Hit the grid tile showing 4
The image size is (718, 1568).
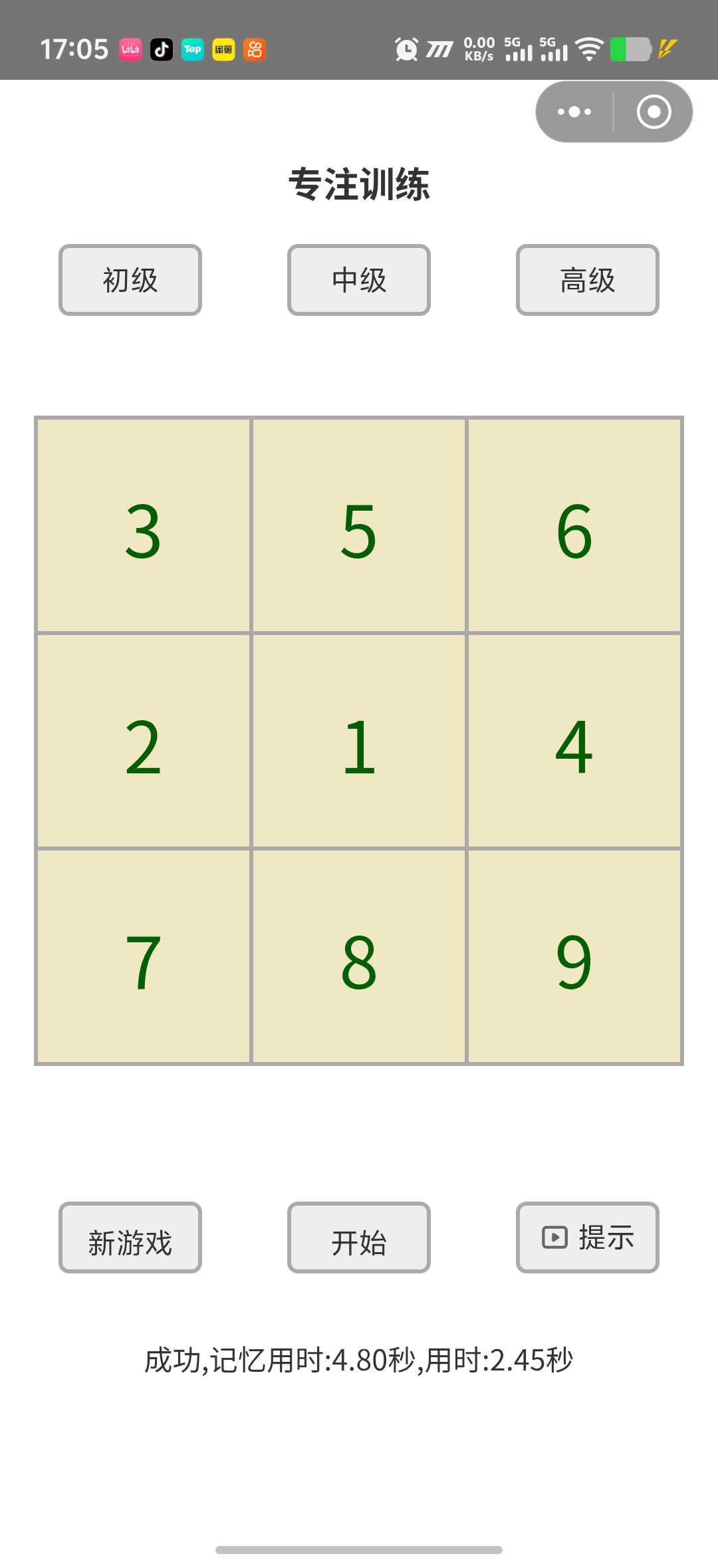tap(574, 741)
